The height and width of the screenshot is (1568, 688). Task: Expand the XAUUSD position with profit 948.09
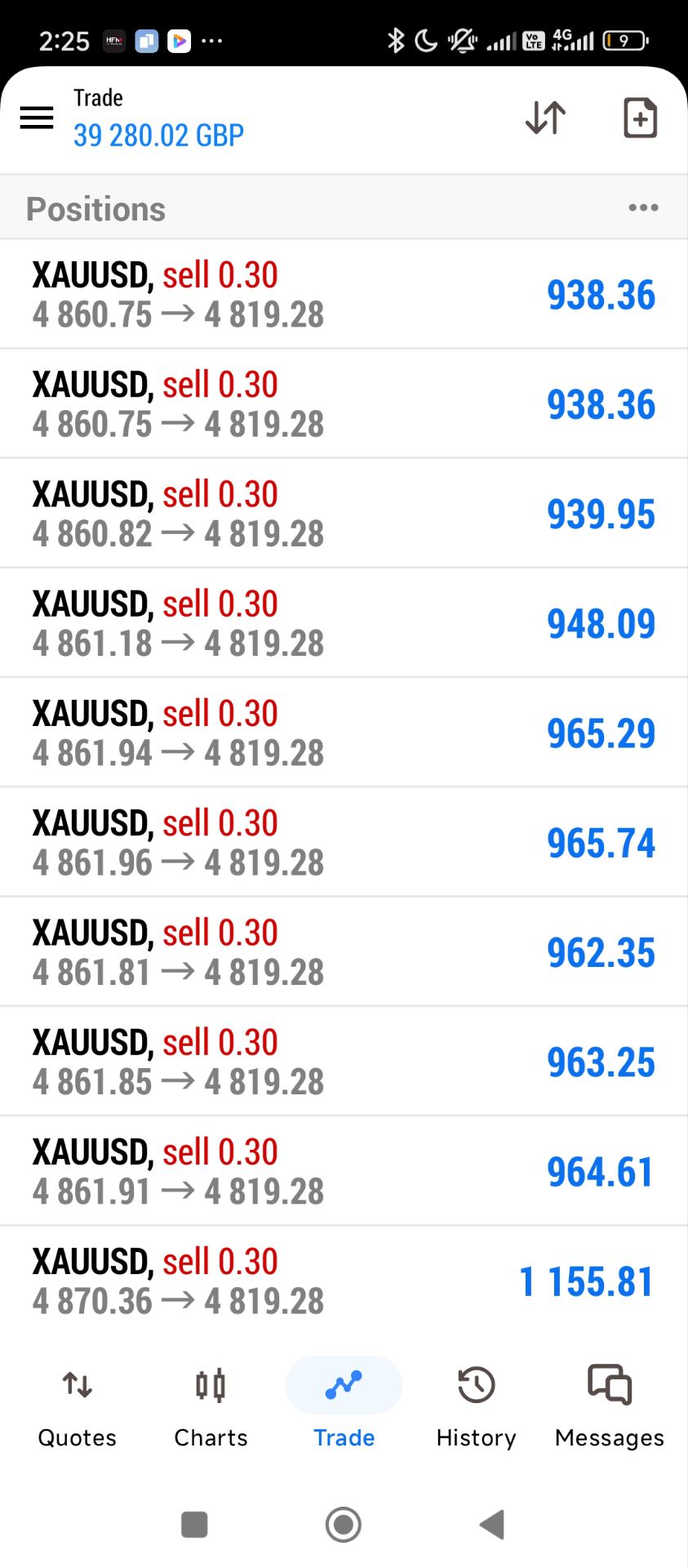click(344, 623)
